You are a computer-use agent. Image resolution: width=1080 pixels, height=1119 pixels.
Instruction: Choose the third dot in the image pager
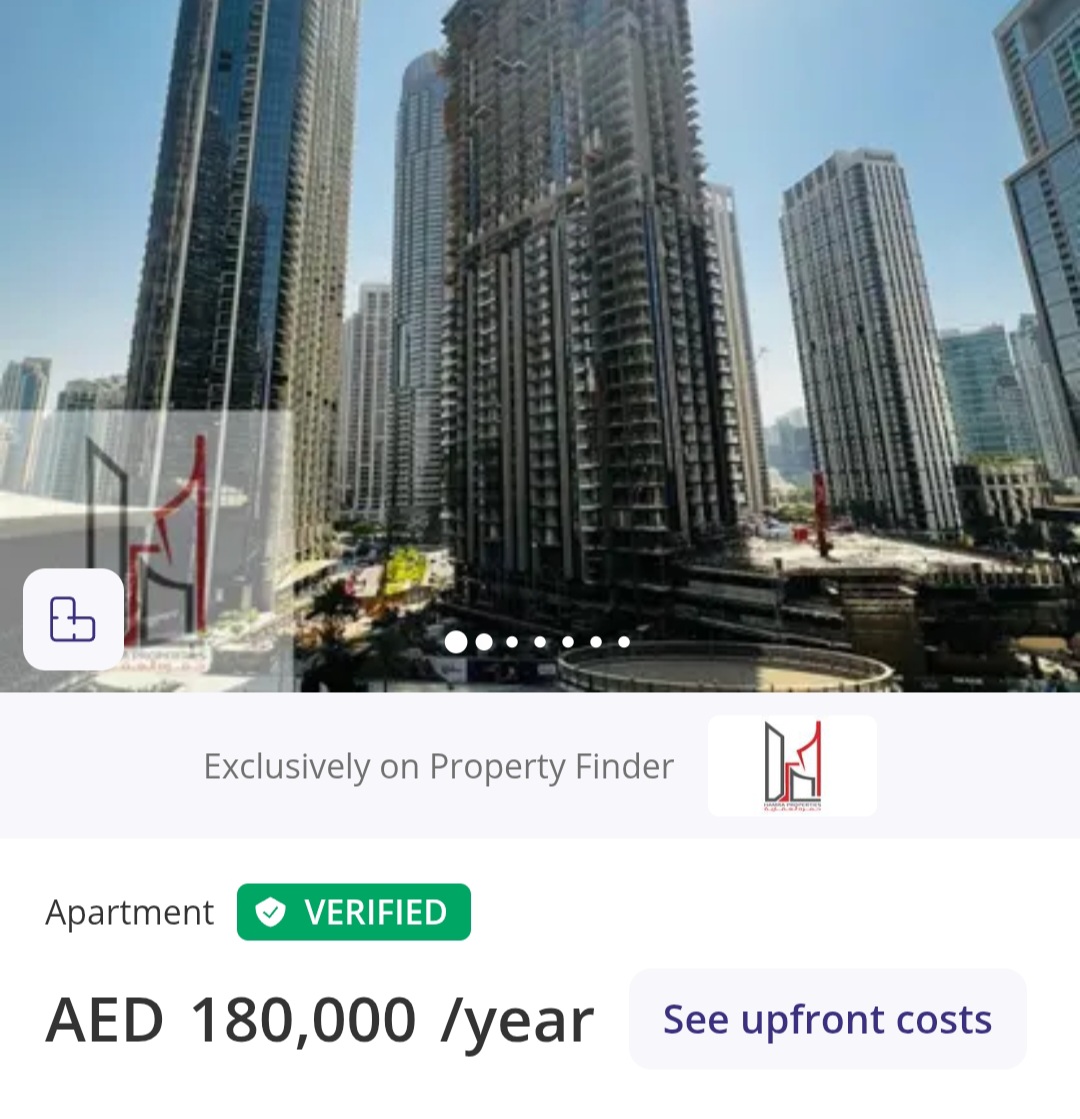(511, 643)
